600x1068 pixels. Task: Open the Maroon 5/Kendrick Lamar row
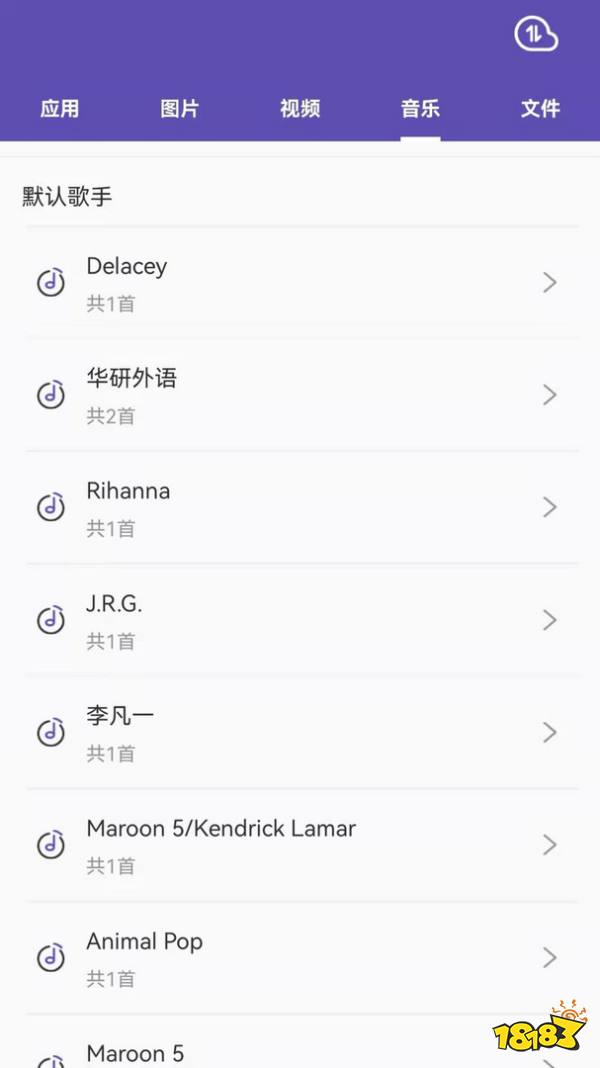pos(300,845)
